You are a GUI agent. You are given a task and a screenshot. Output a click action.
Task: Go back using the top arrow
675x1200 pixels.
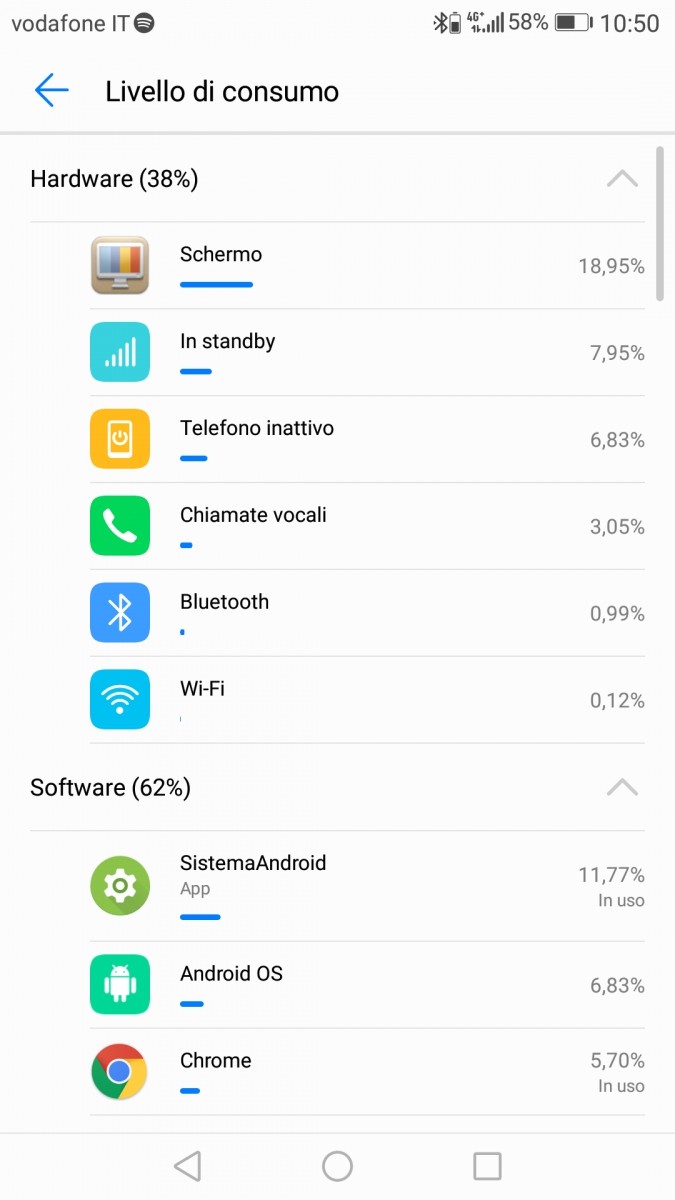(51, 91)
